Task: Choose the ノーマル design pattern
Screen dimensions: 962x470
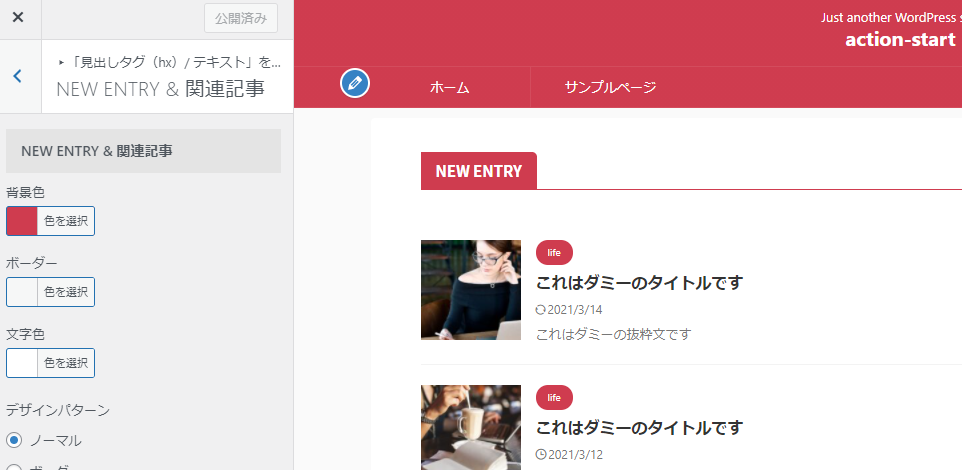Action: (14, 440)
